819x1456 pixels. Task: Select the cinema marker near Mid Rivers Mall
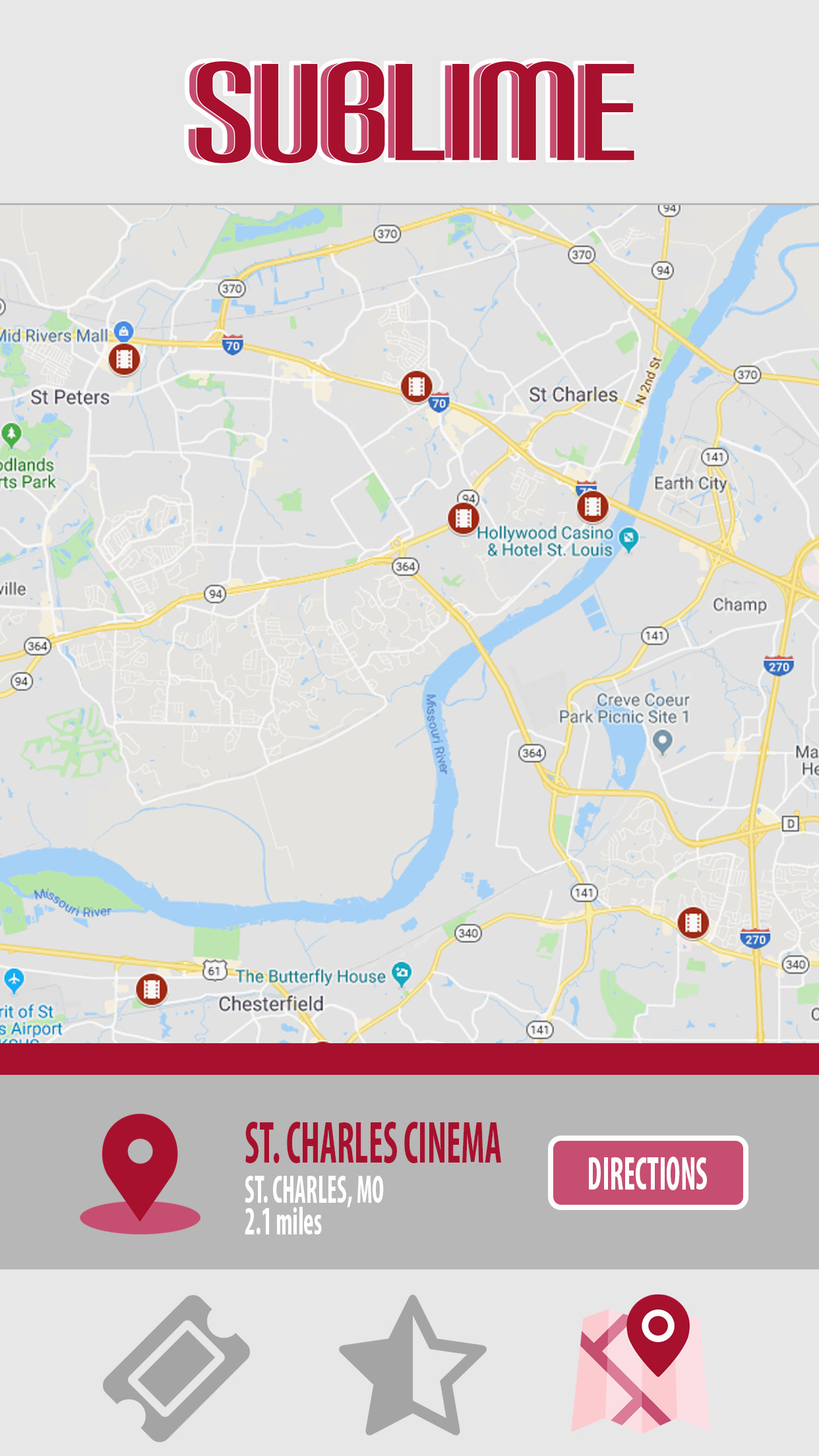[124, 359]
